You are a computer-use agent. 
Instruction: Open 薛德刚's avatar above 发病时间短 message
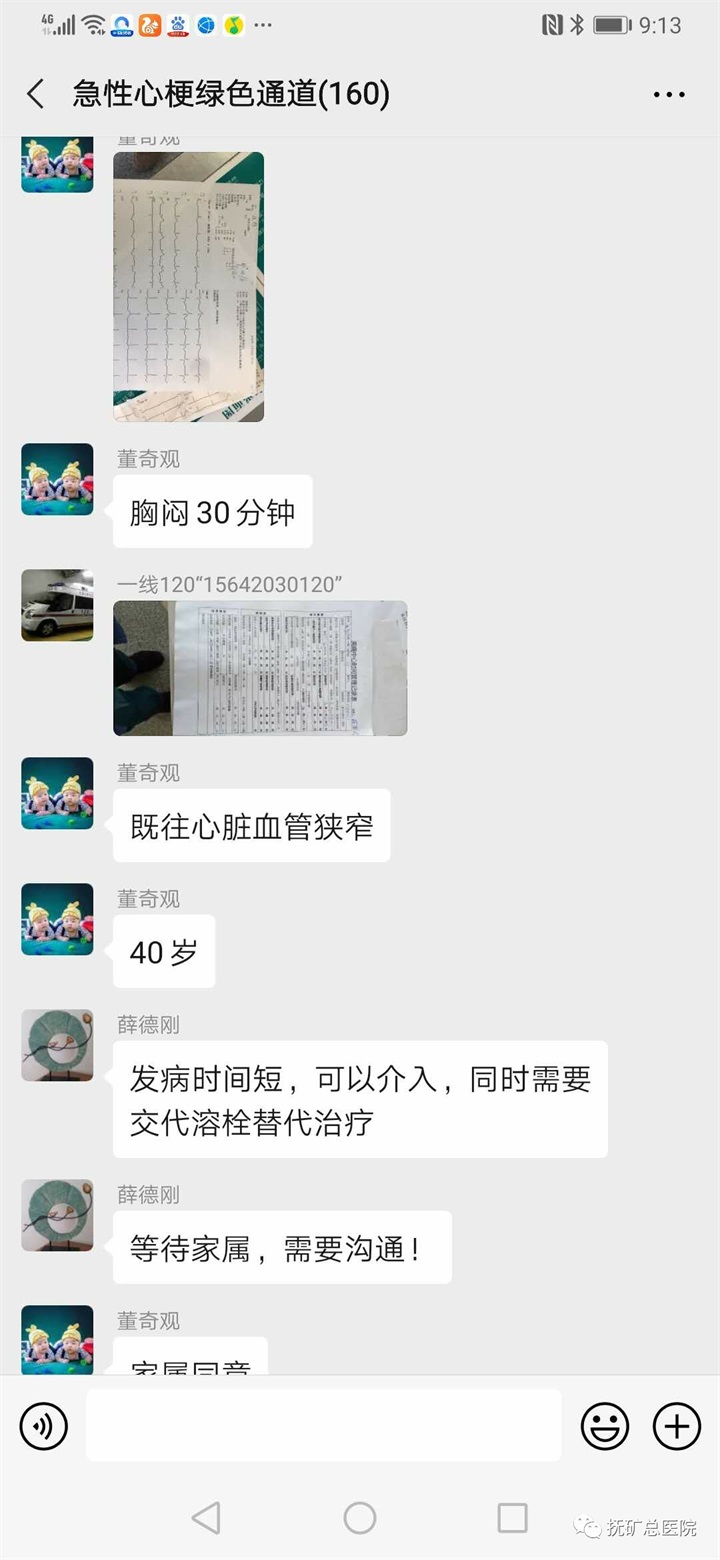(x=57, y=1045)
